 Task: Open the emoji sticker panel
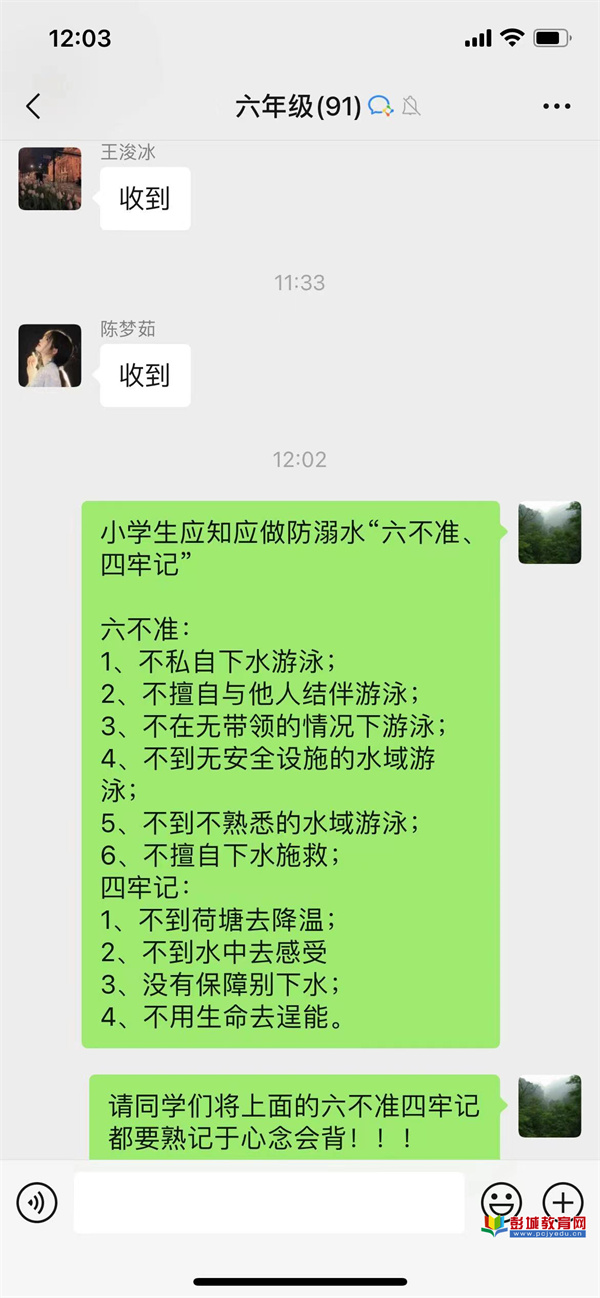tap(501, 1200)
